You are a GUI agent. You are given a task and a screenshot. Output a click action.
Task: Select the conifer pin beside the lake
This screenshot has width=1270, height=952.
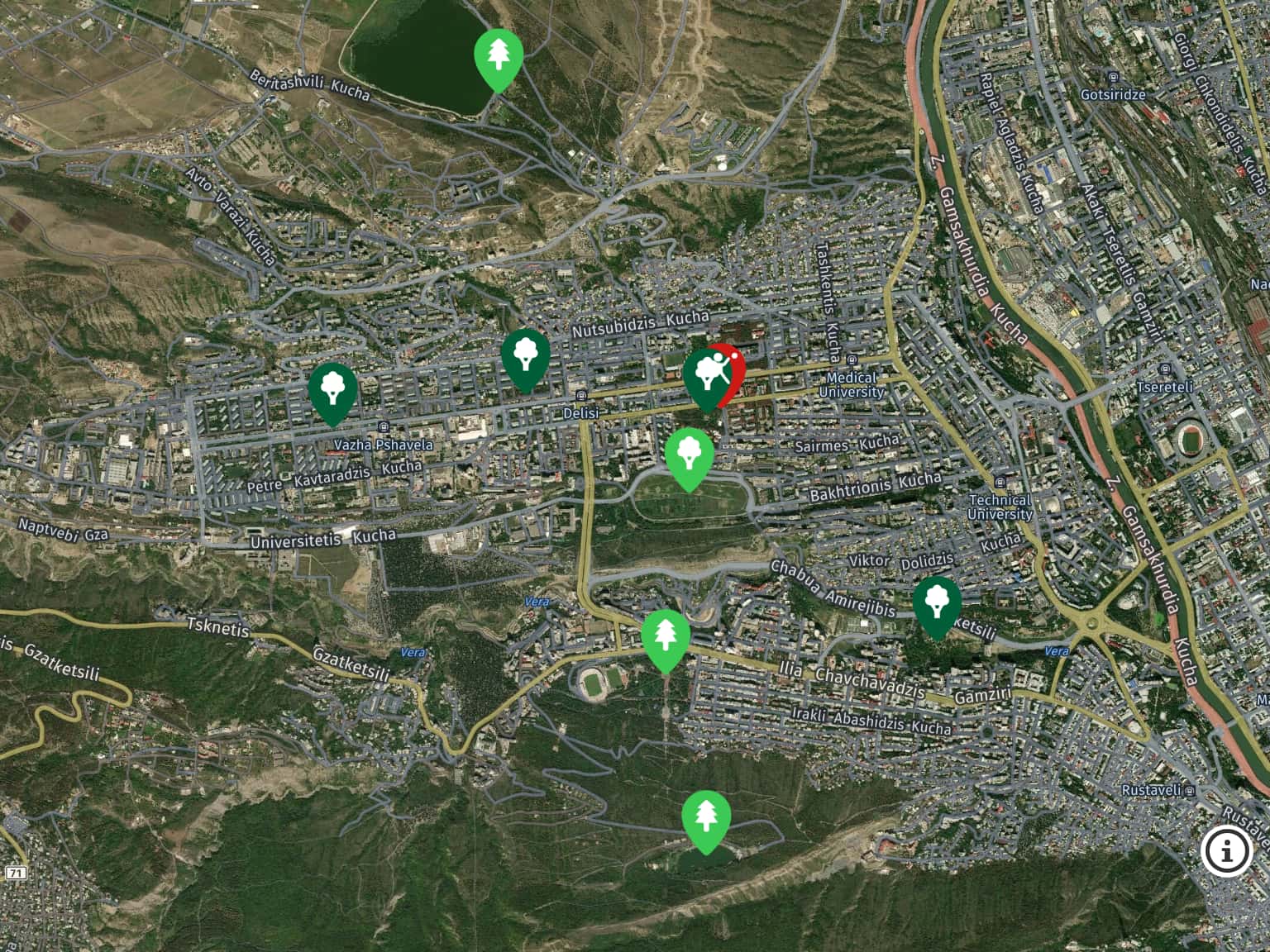tap(498, 56)
